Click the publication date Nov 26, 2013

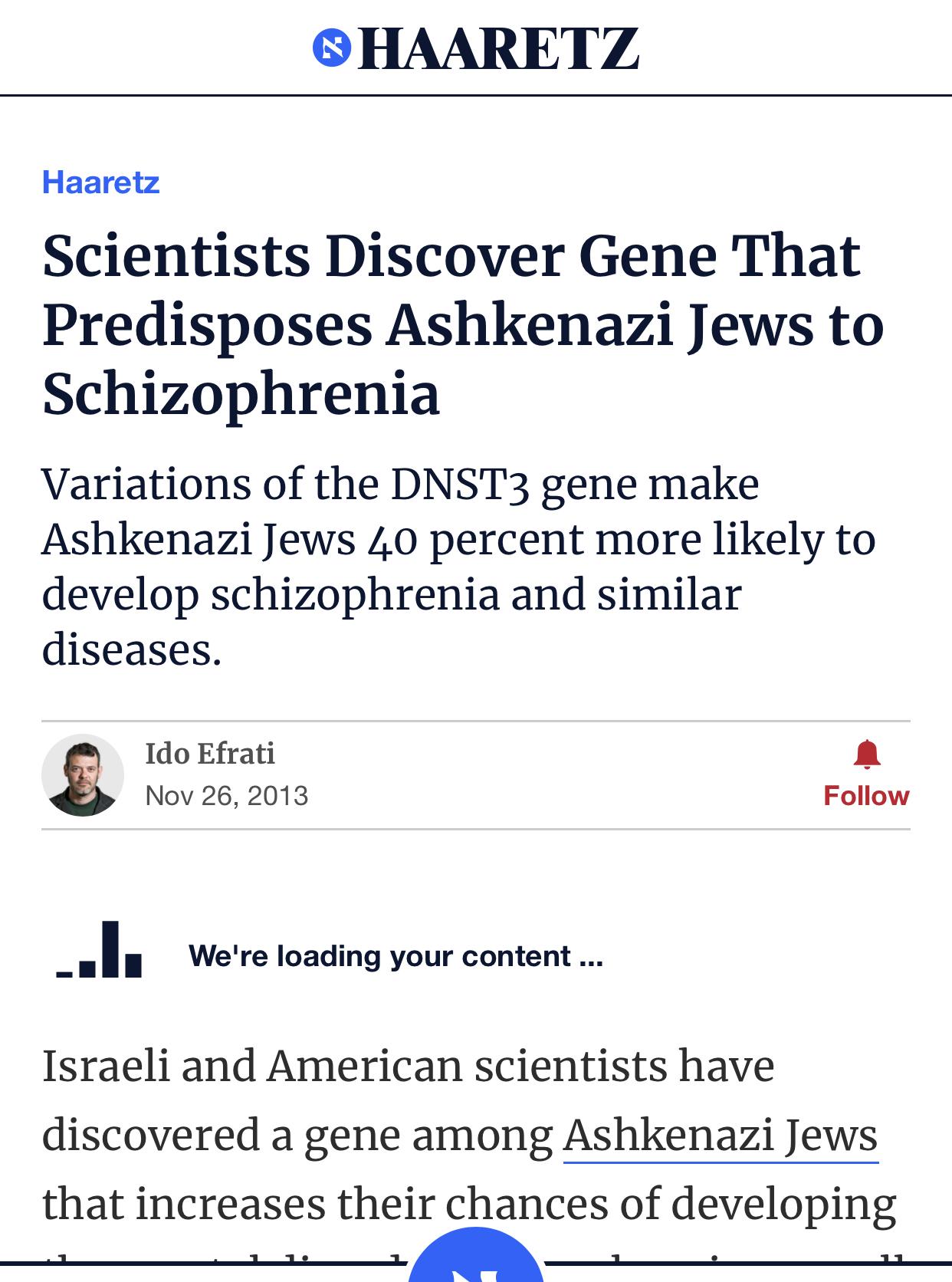225,796
